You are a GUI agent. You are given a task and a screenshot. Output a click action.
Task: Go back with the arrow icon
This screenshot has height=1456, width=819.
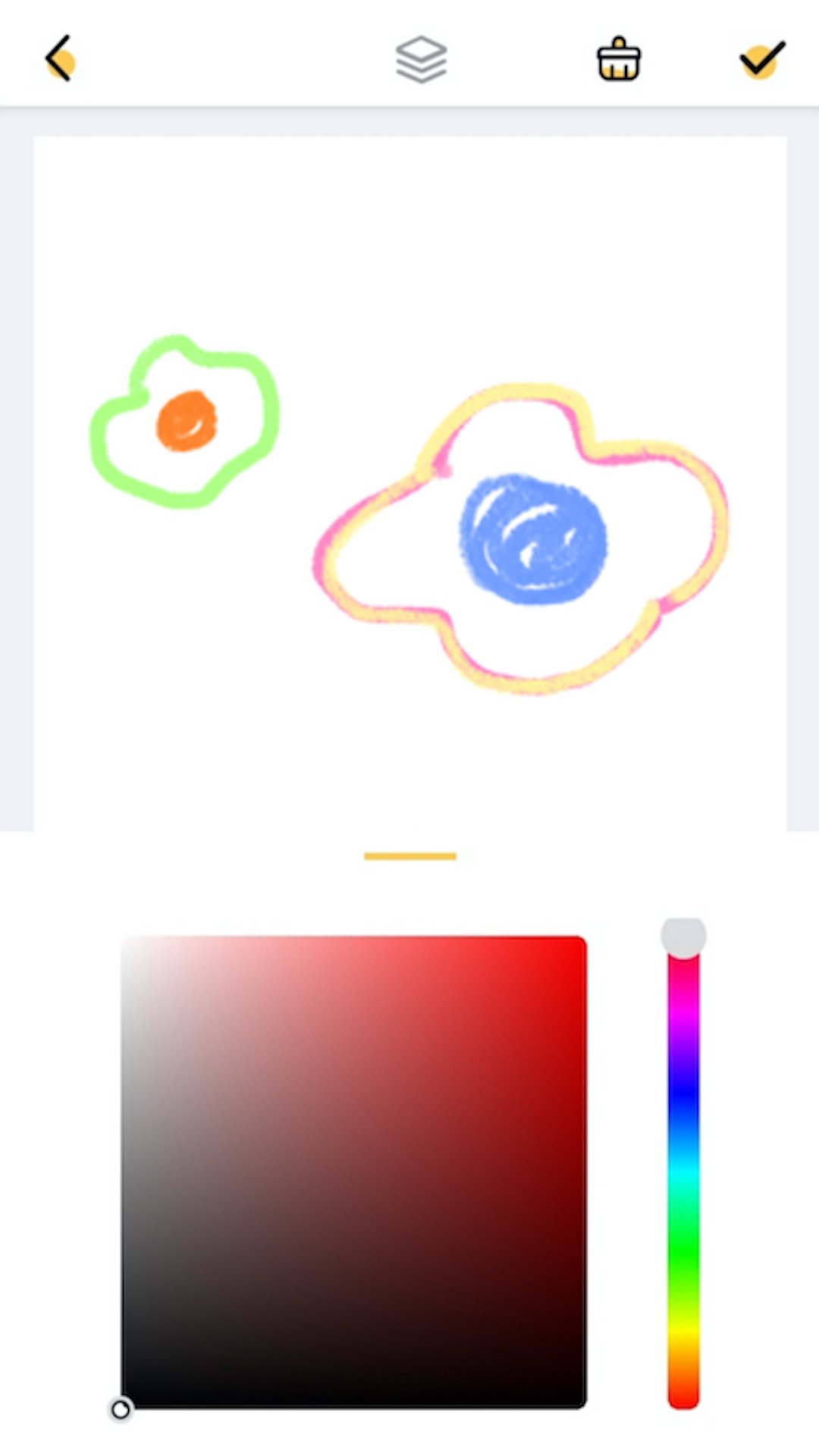(60, 58)
